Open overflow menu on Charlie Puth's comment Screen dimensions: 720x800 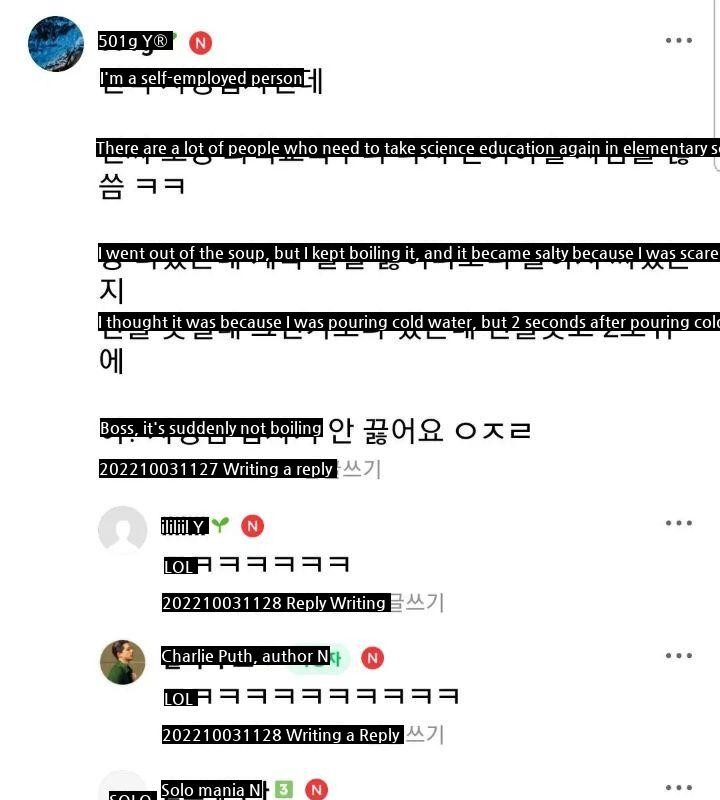(679, 656)
